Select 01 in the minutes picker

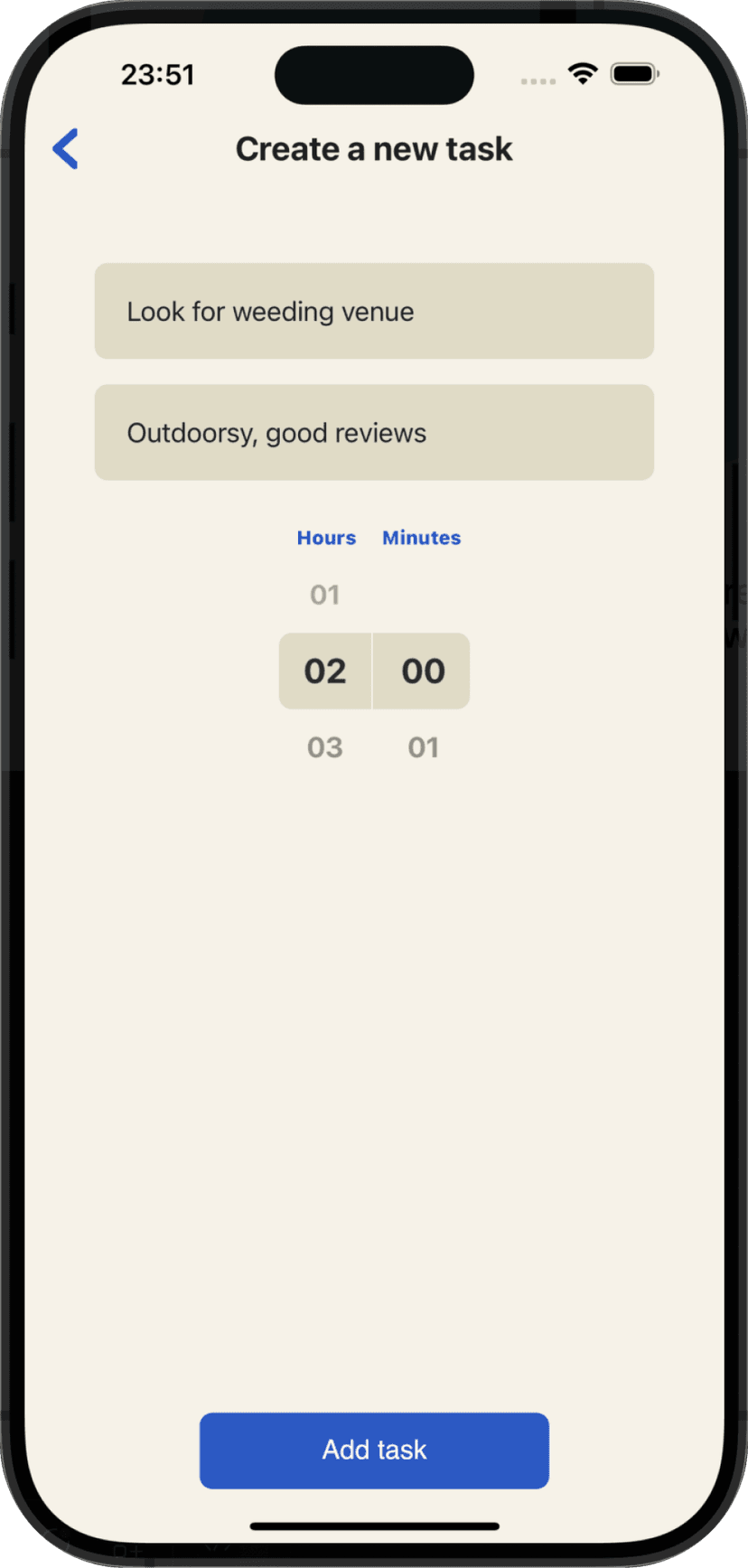tap(423, 747)
